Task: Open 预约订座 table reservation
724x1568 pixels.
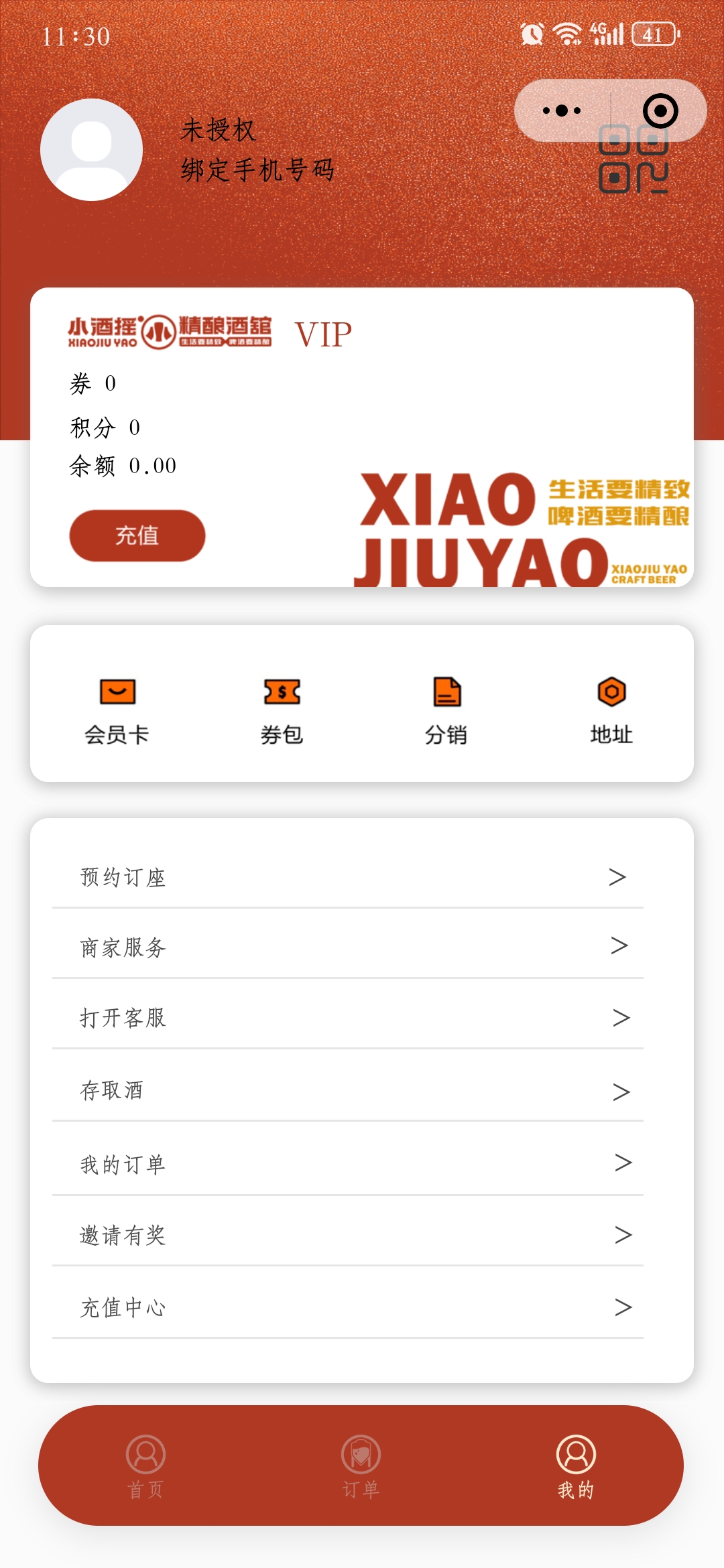Action: tap(348, 876)
